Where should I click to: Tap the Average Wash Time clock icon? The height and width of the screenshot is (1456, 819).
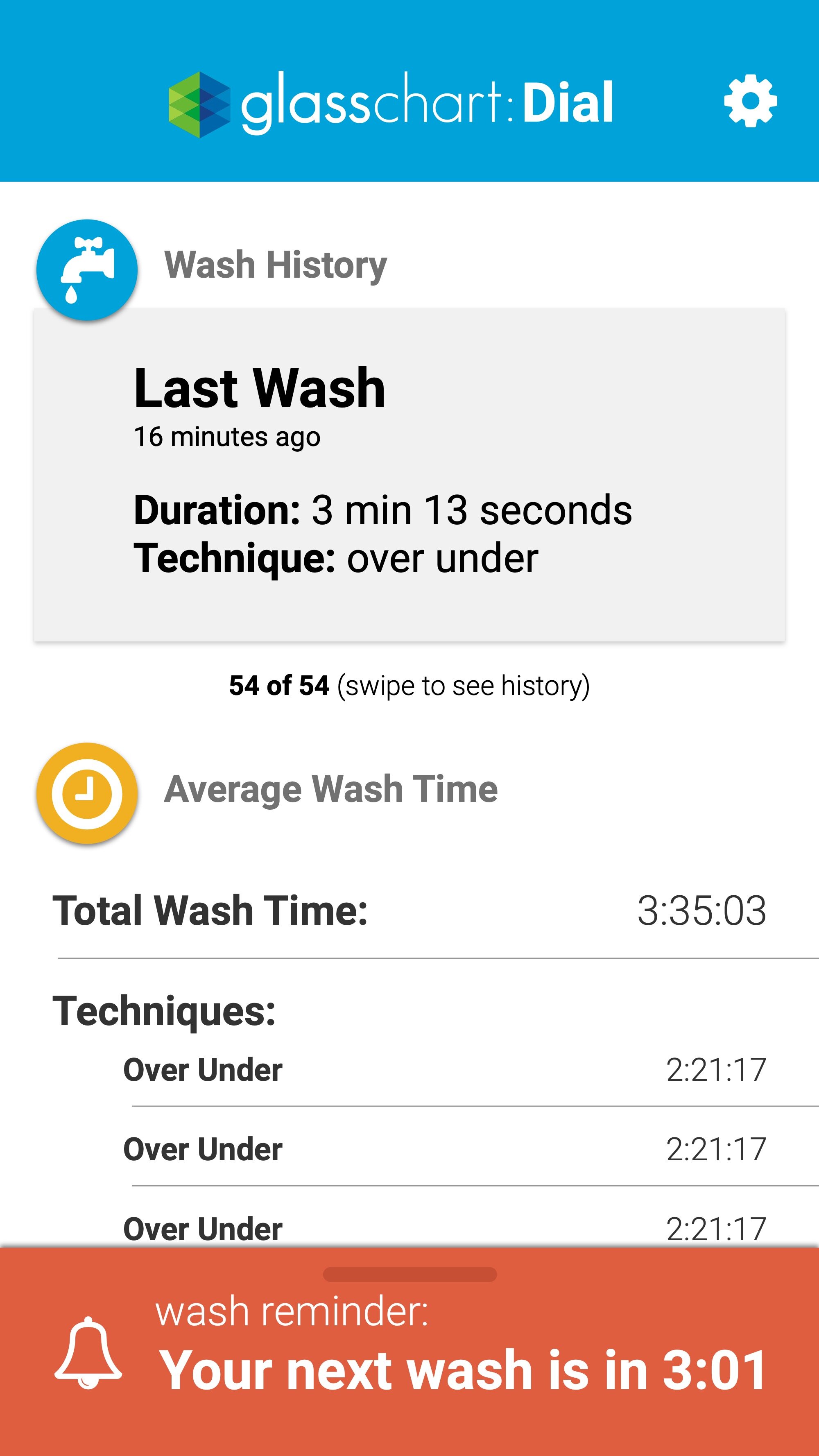[x=87, y=793]
